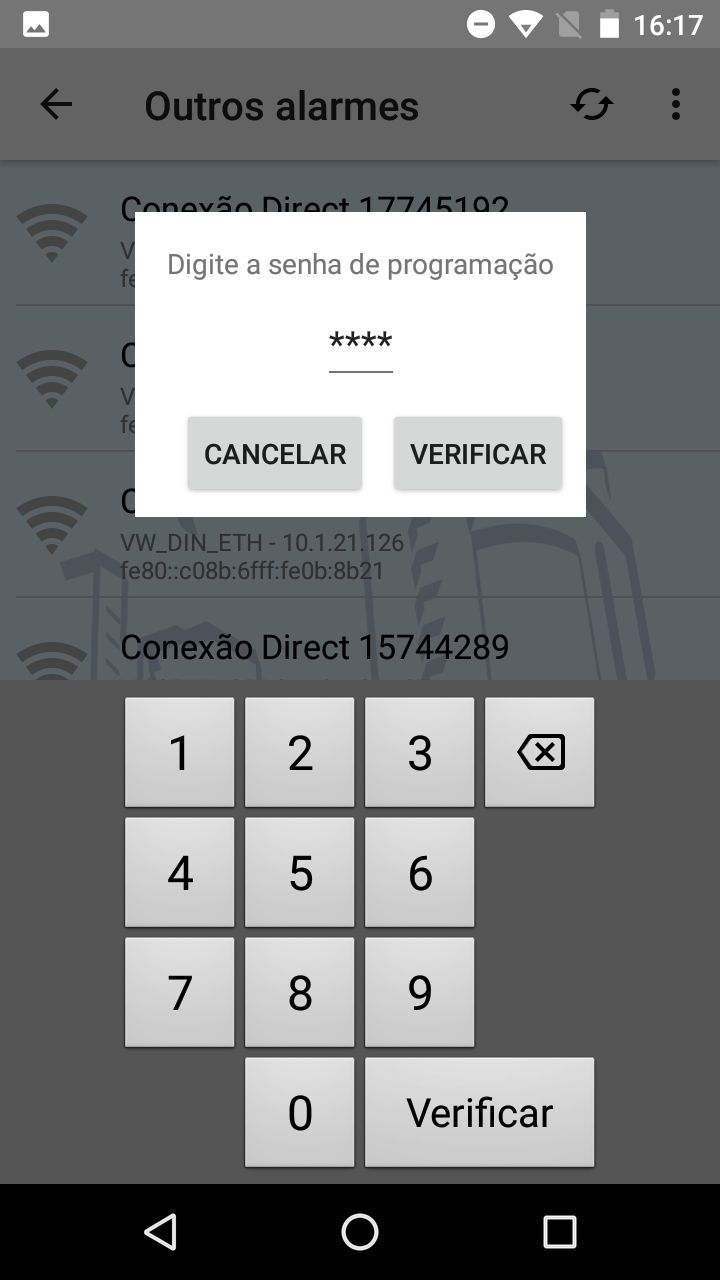
Task: Enter digit 2 on the keypad
Action: click(x=300, y=752)
